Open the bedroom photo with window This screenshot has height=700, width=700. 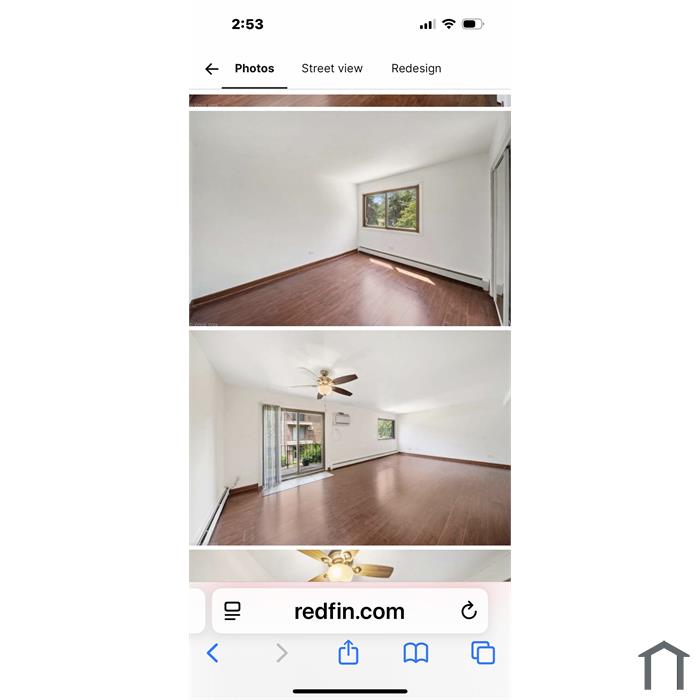click(x=349, y=218)
